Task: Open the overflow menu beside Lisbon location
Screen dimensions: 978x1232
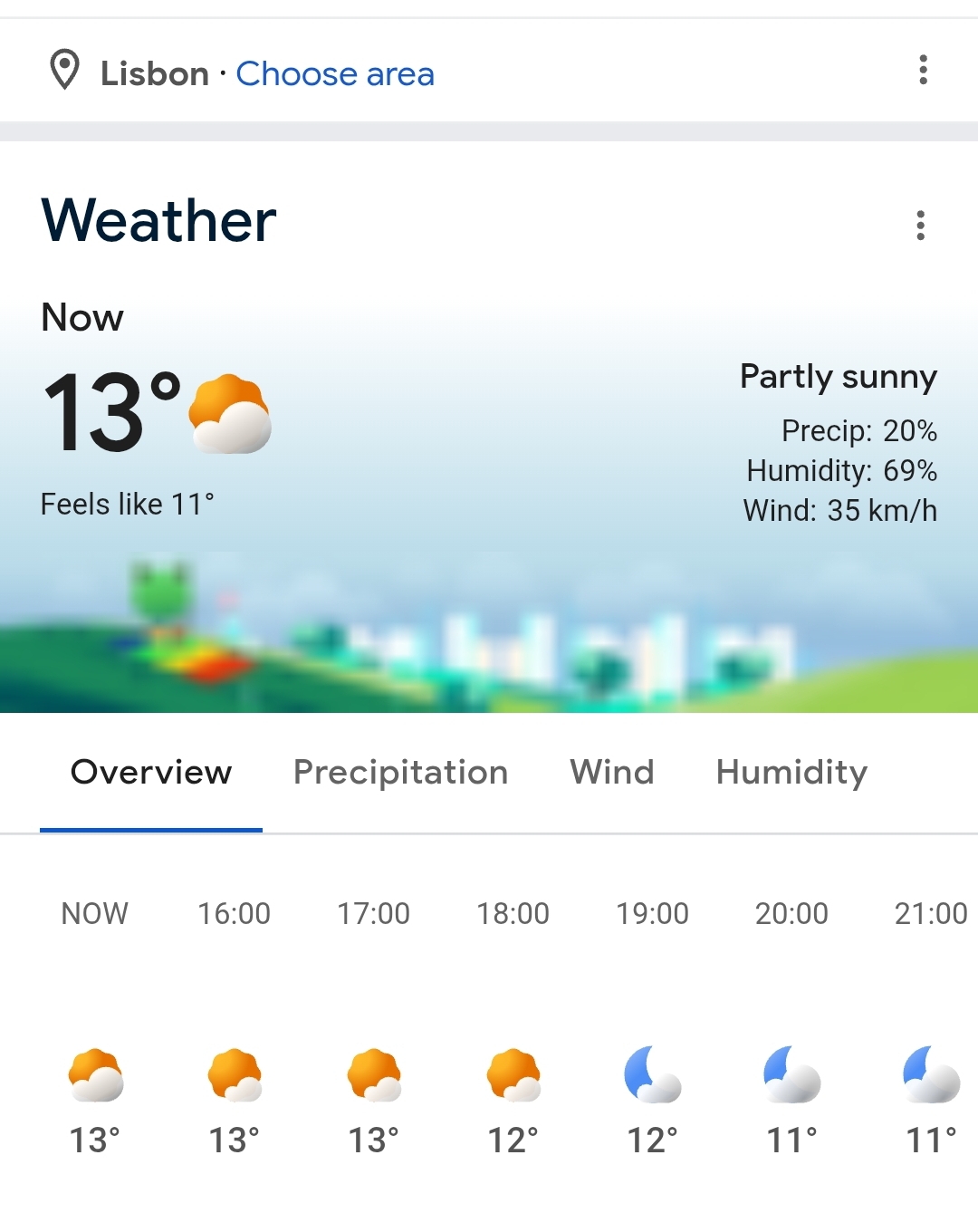Action: 923,70
